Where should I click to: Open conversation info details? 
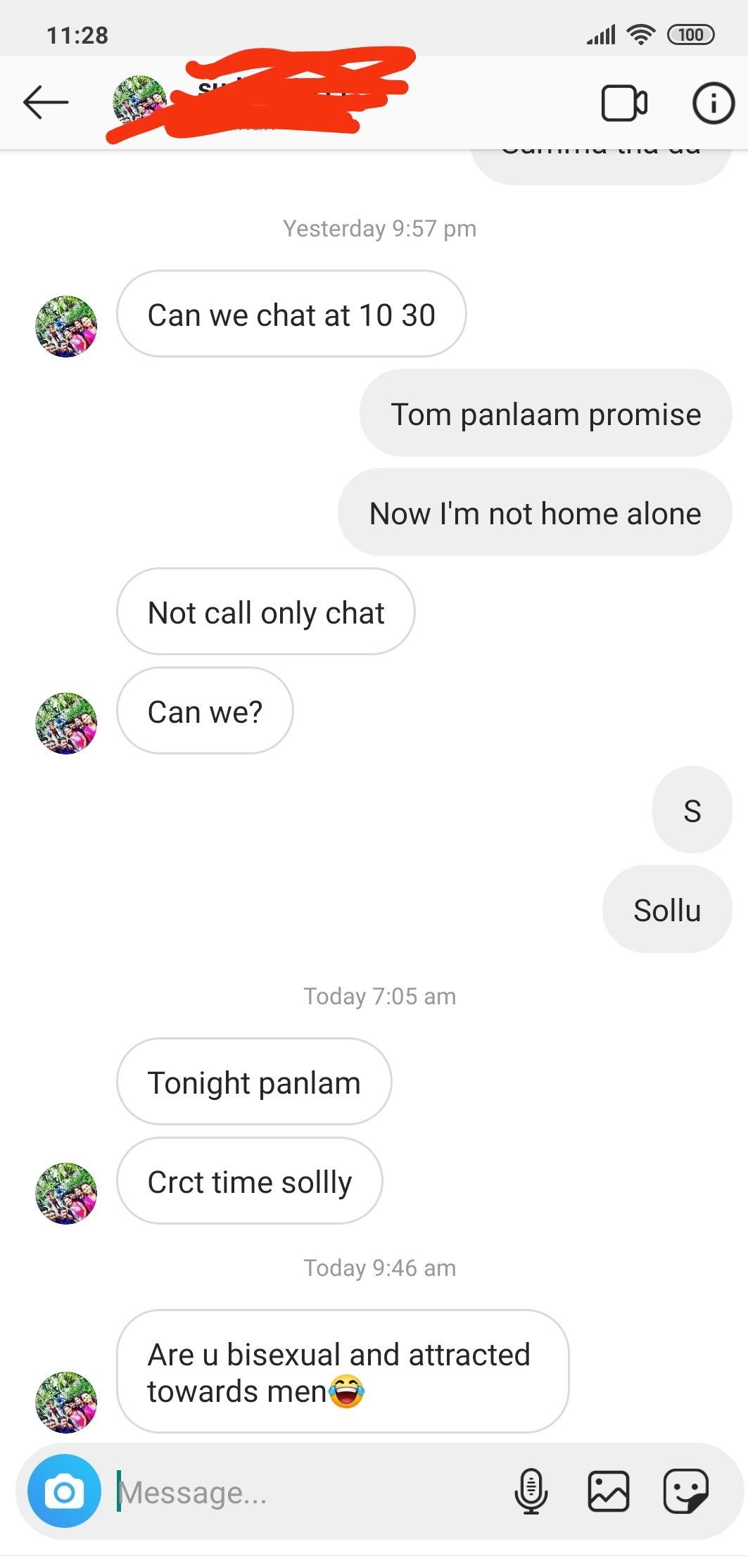point(713,103)
